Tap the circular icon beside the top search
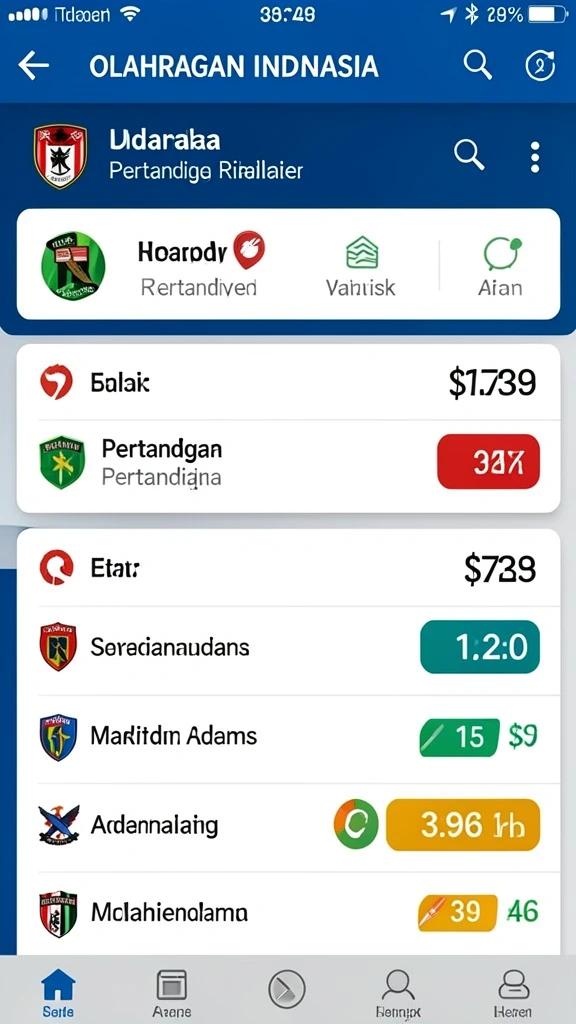576x1024 pixels. tap(540, 66)
